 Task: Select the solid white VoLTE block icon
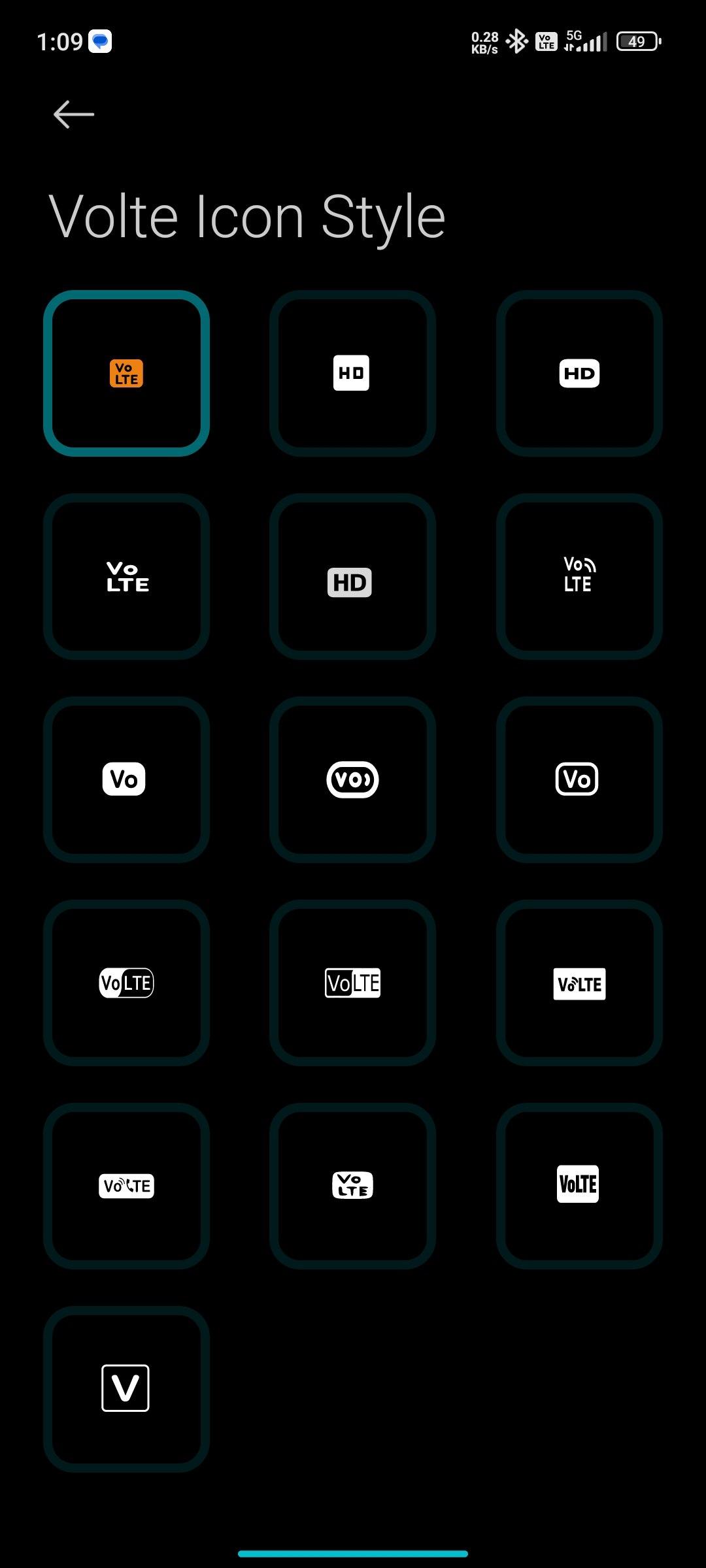point(579,983)
